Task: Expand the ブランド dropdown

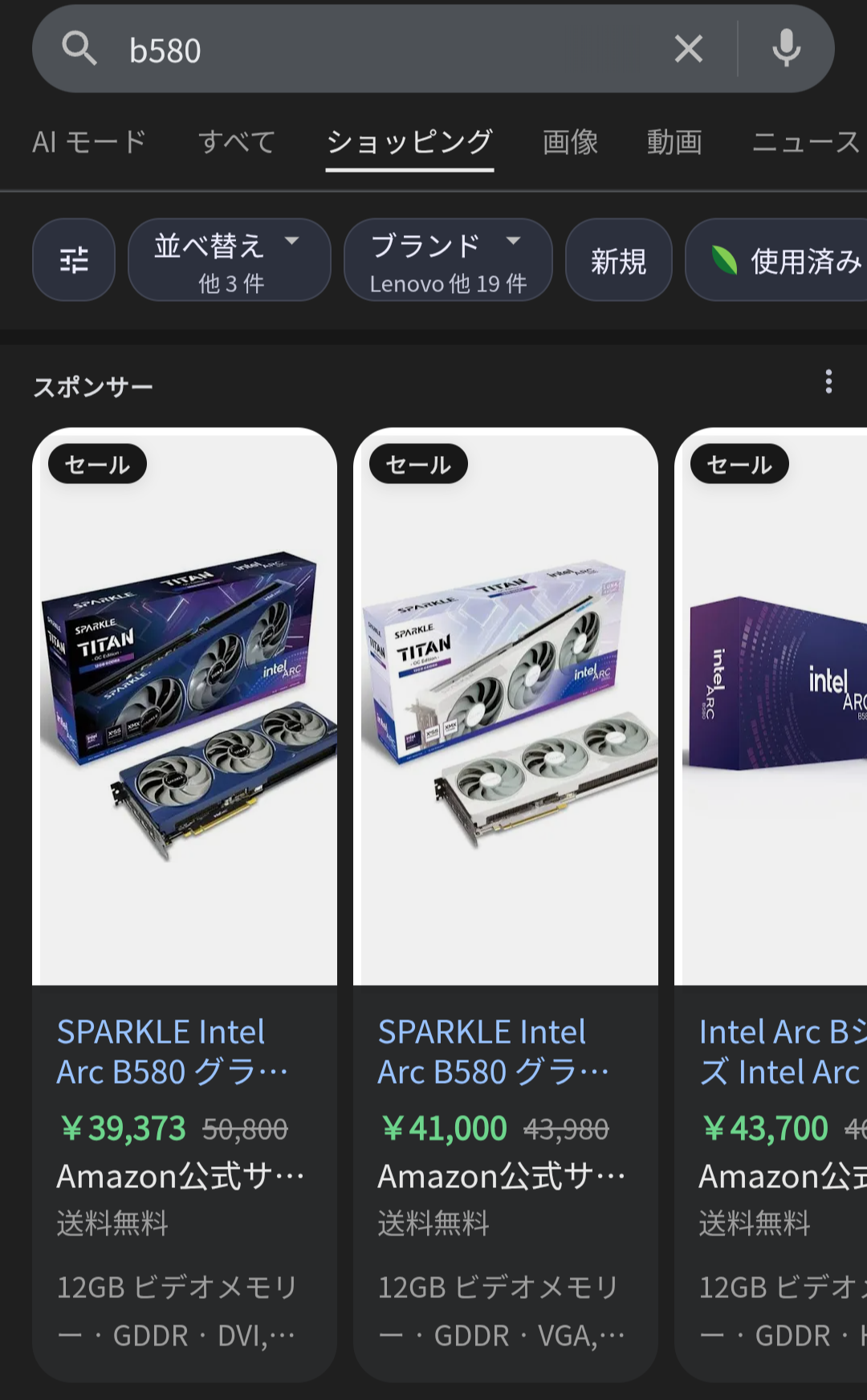Action: pos(448,260)
